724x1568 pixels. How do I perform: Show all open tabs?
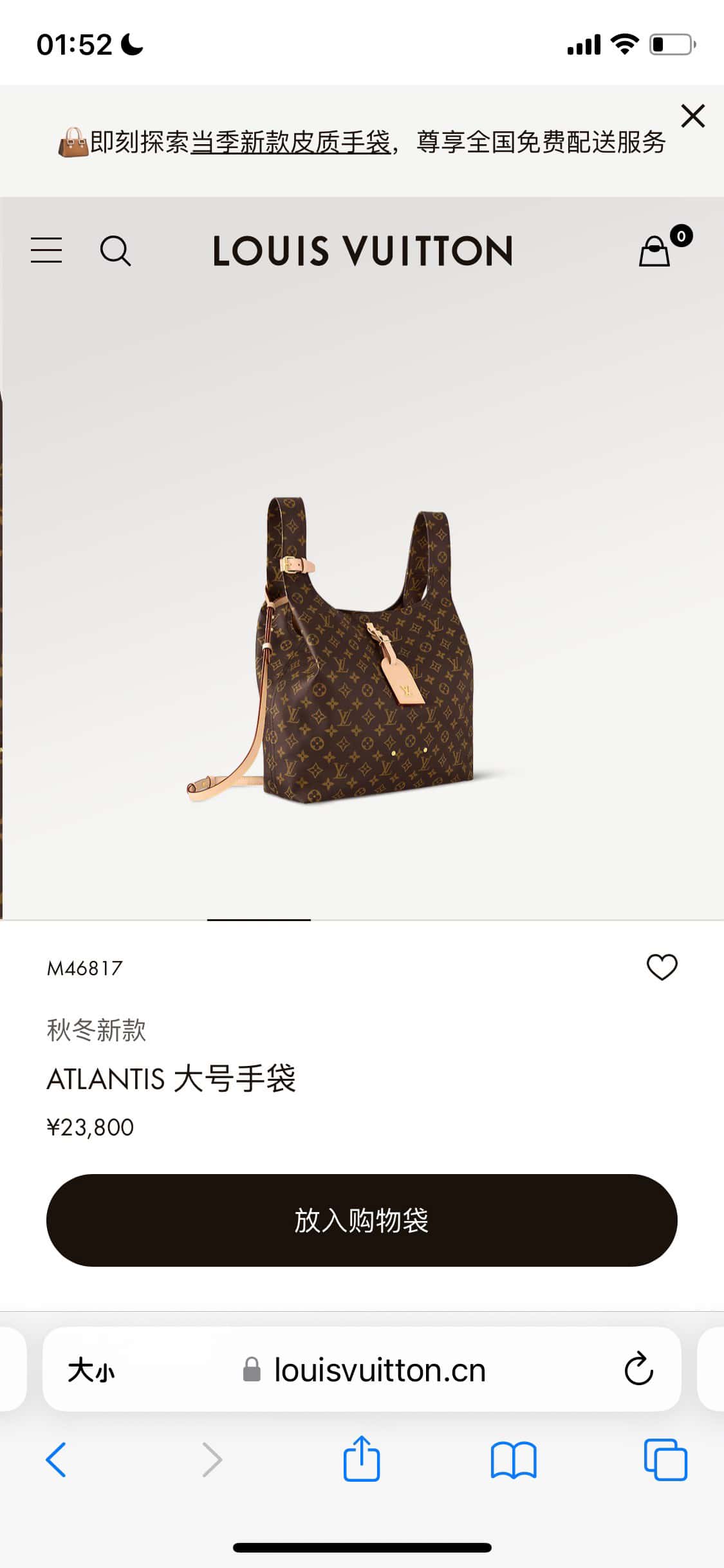tap(665, 1459)
